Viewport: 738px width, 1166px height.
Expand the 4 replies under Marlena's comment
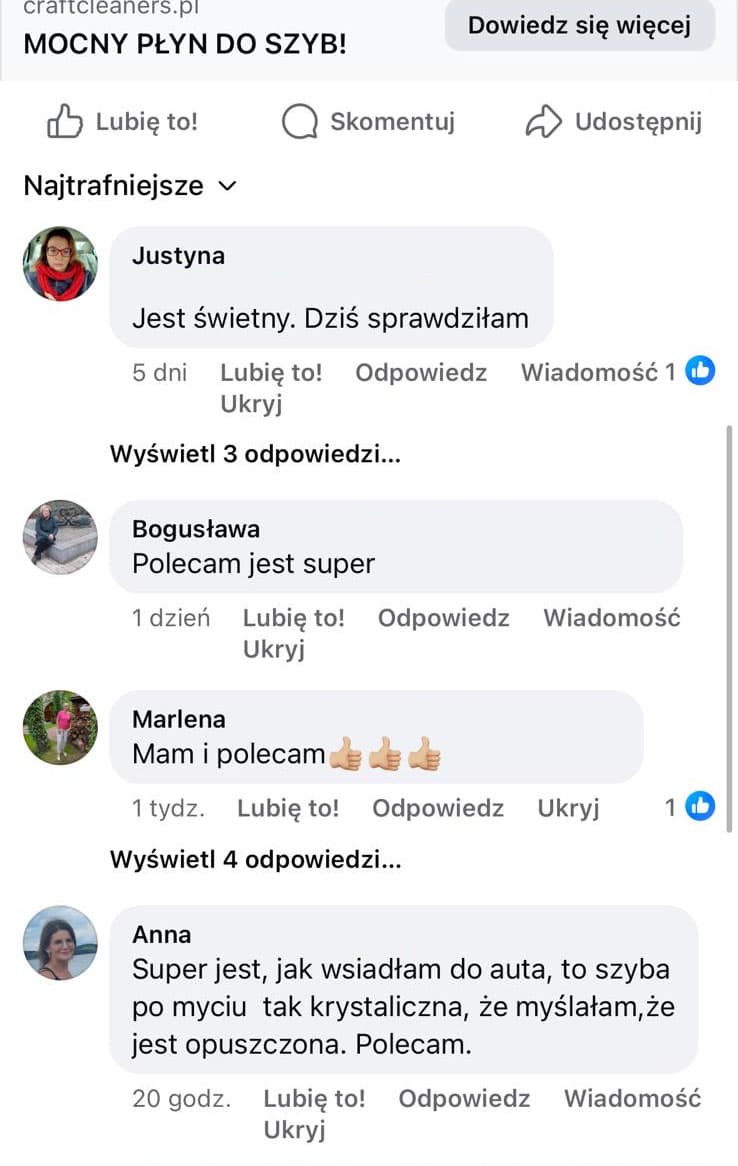255,859
